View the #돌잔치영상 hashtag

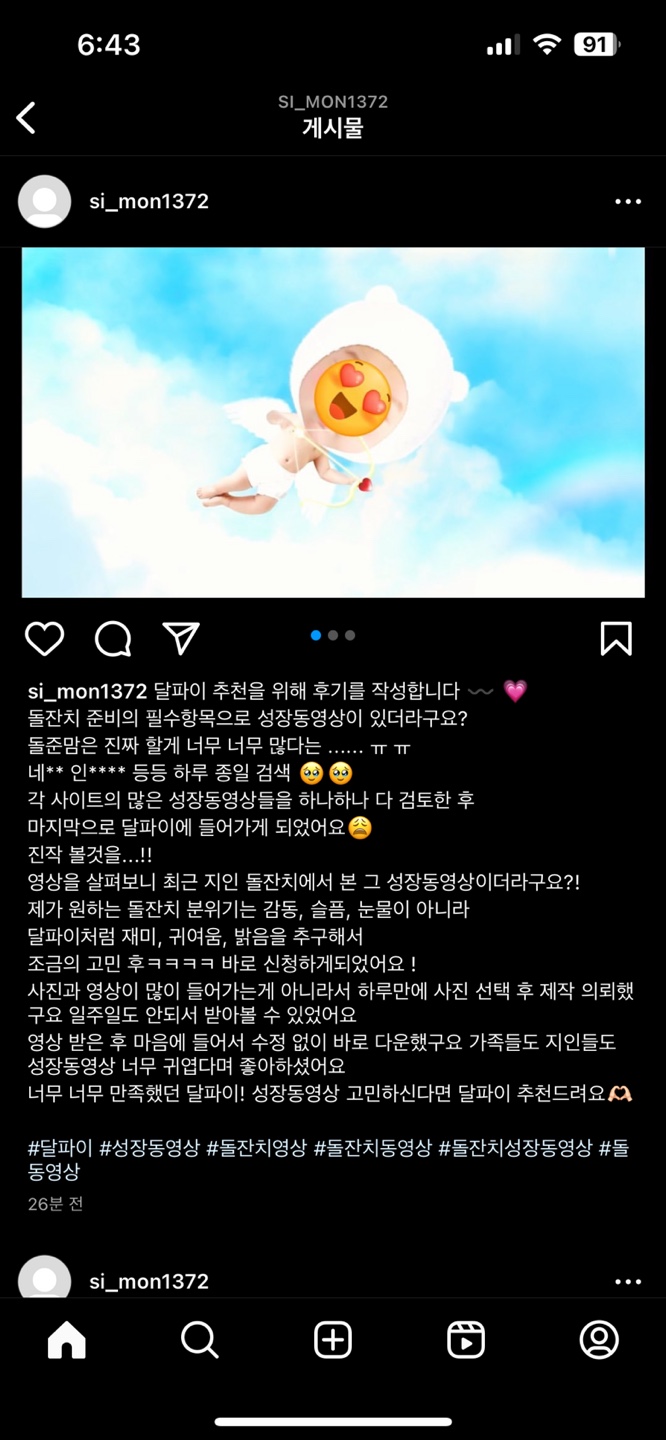[256, 1147]
